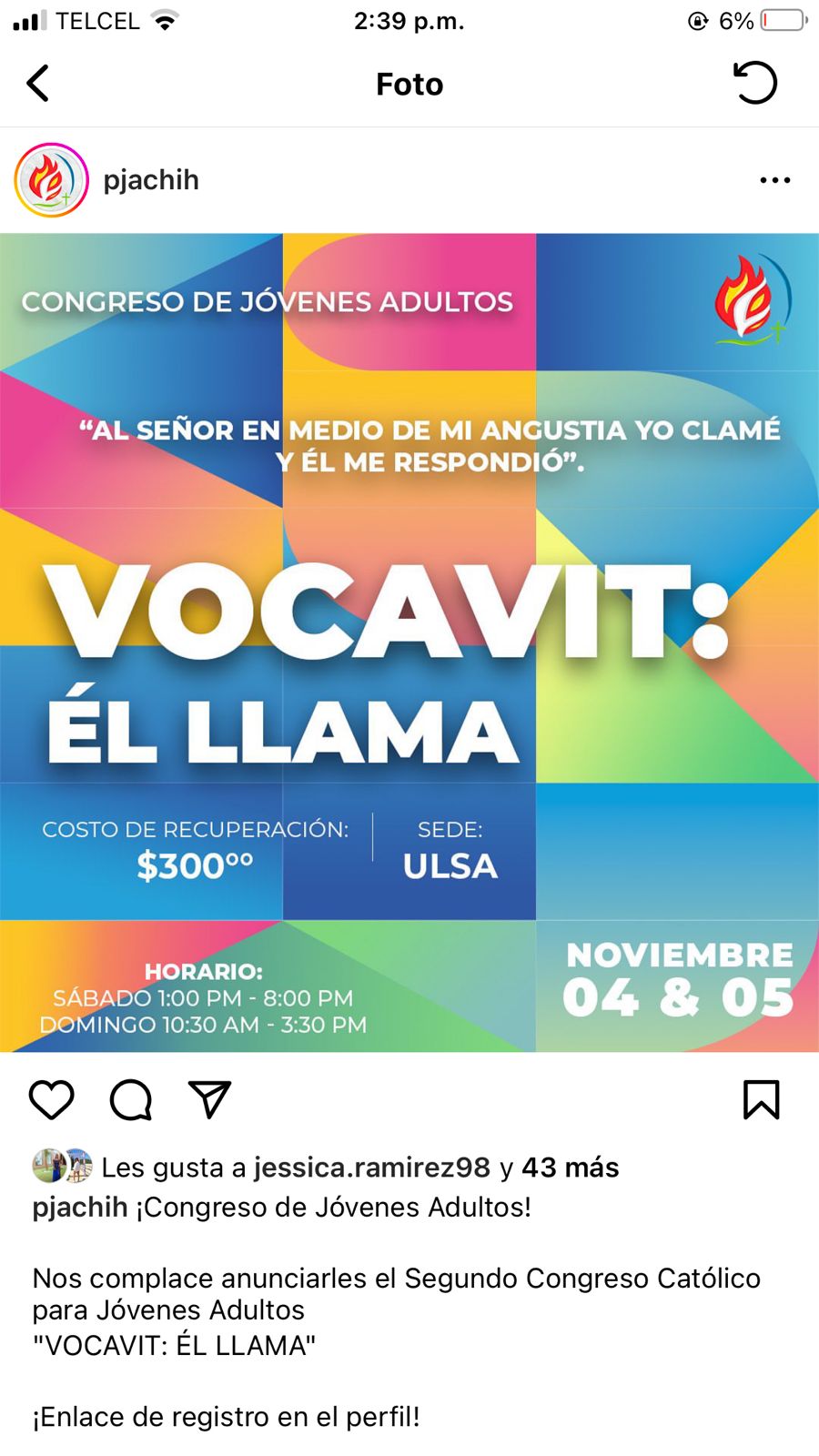Viewport: 819px width, 1456px height.
Task: Open the three-dot post options menu
Action: 775,180
